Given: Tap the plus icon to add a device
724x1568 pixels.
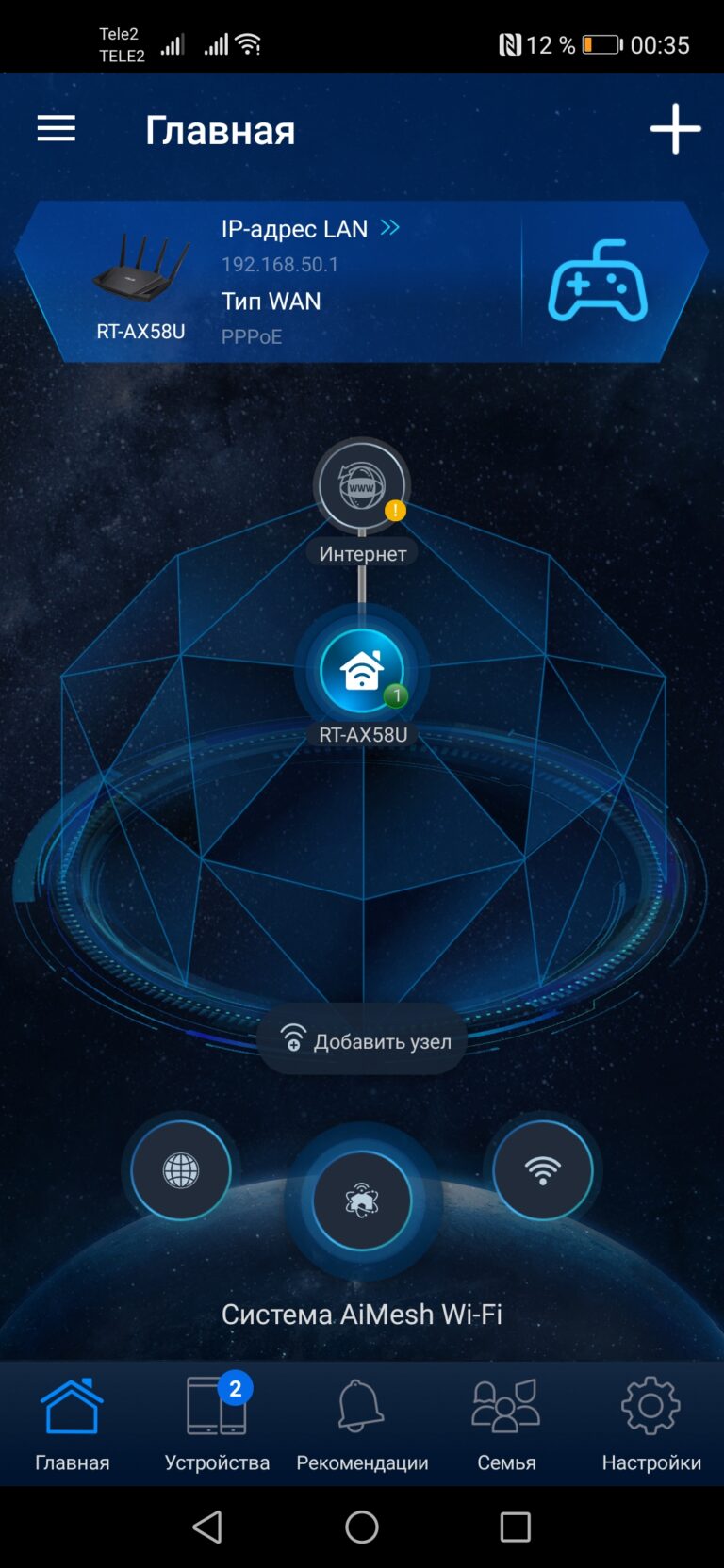Looking at the screenshot, I should click(x=675, y=129).
